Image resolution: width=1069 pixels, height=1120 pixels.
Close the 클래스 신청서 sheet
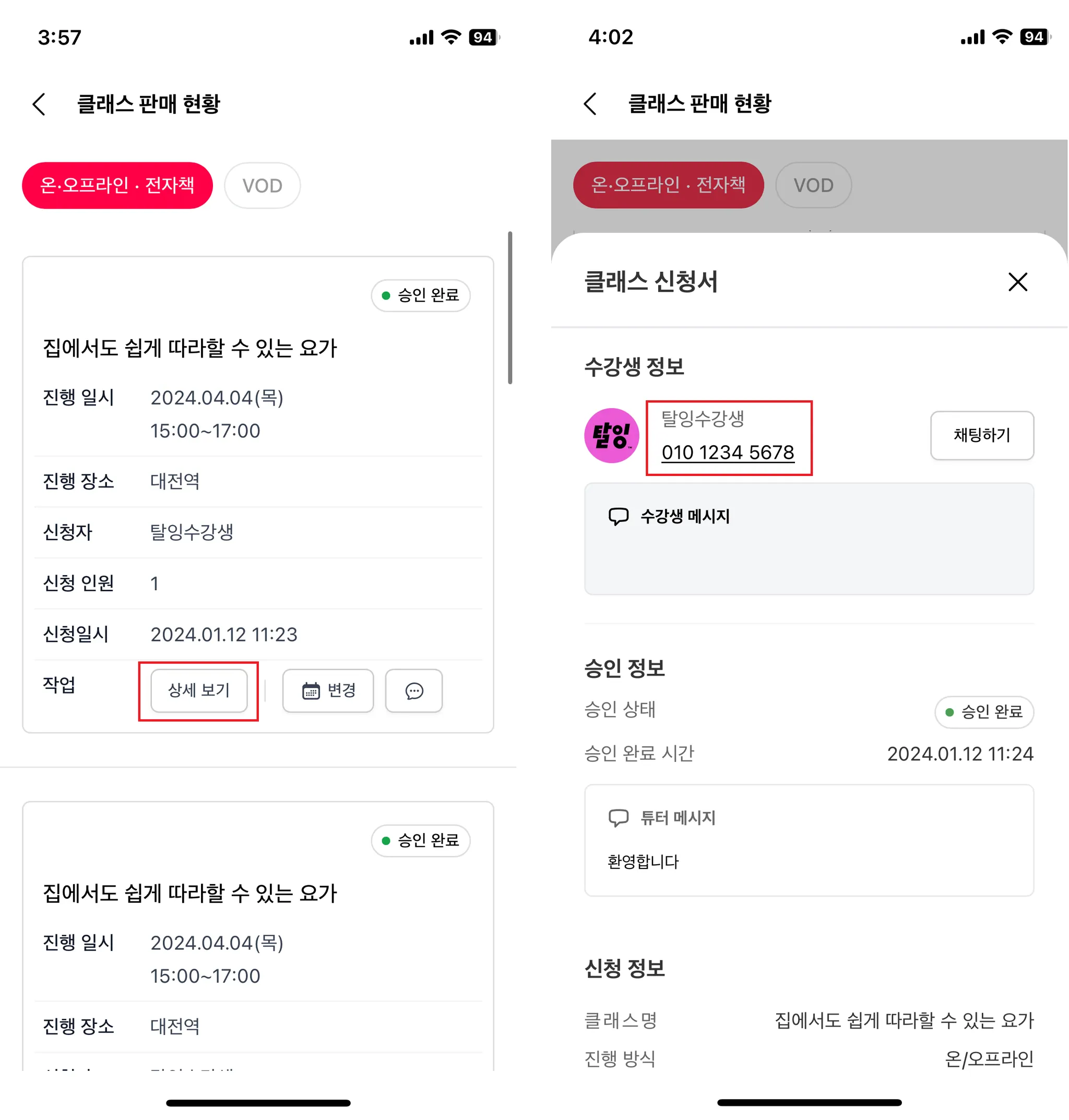coord(1017,281)
